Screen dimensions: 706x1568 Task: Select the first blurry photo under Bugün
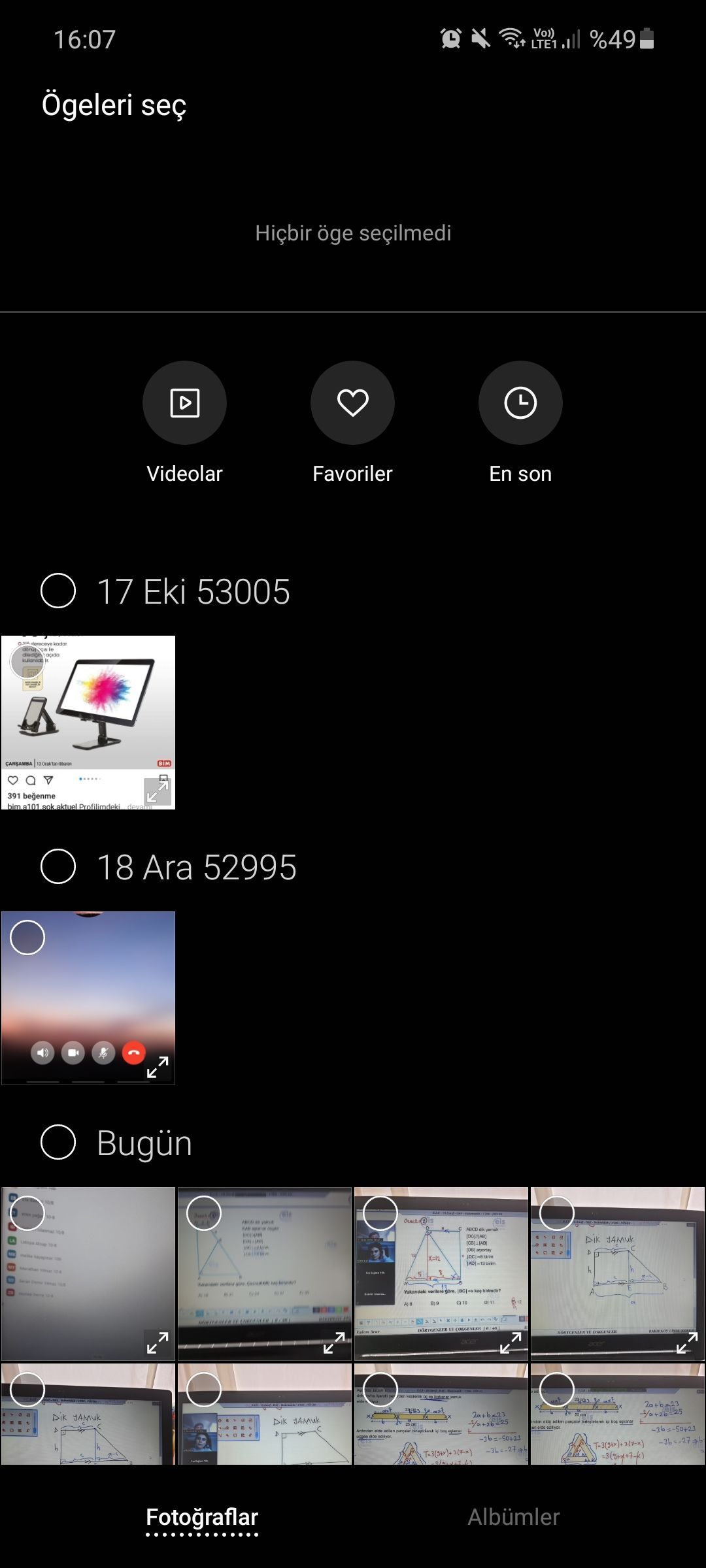pos(27,1213)
